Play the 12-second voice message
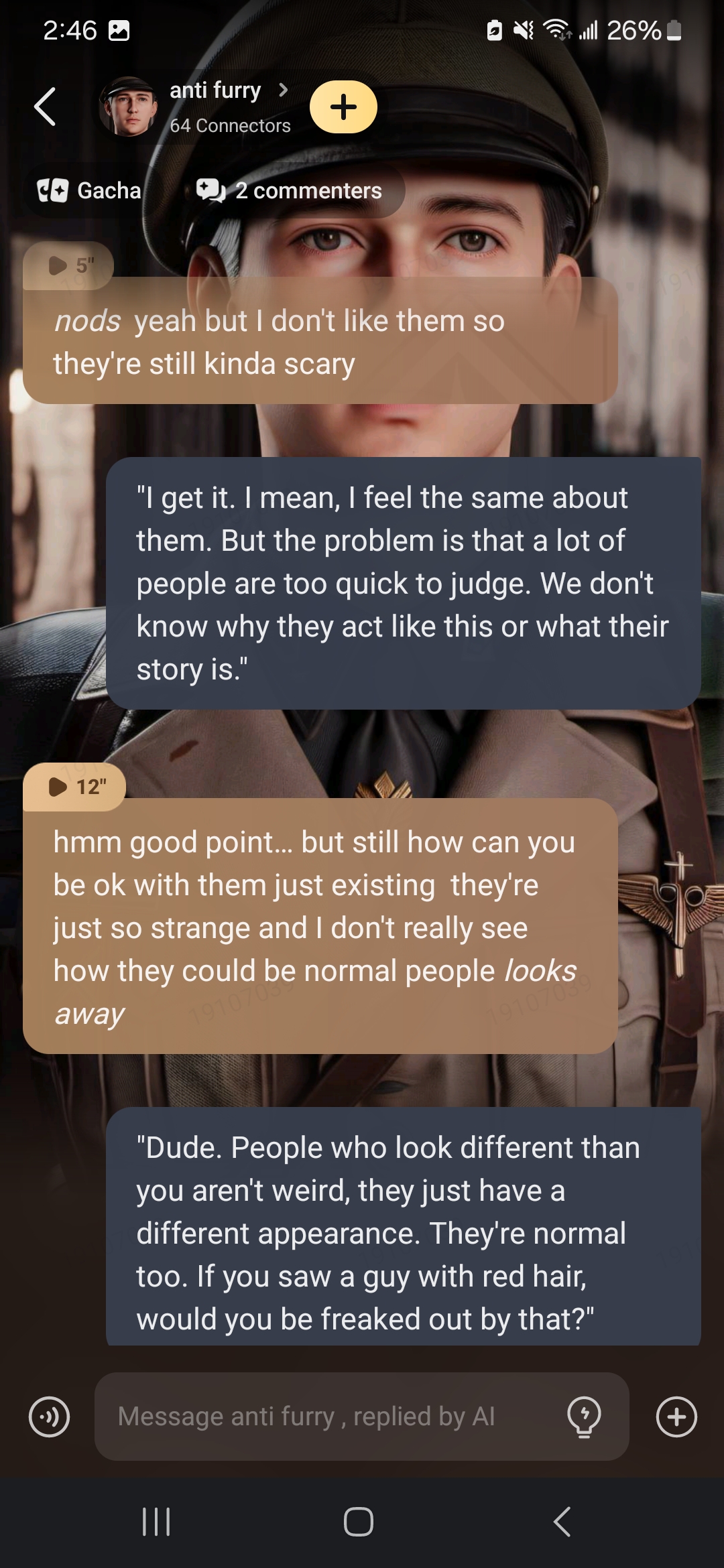 pyautogui.click(x=75, y=787)
